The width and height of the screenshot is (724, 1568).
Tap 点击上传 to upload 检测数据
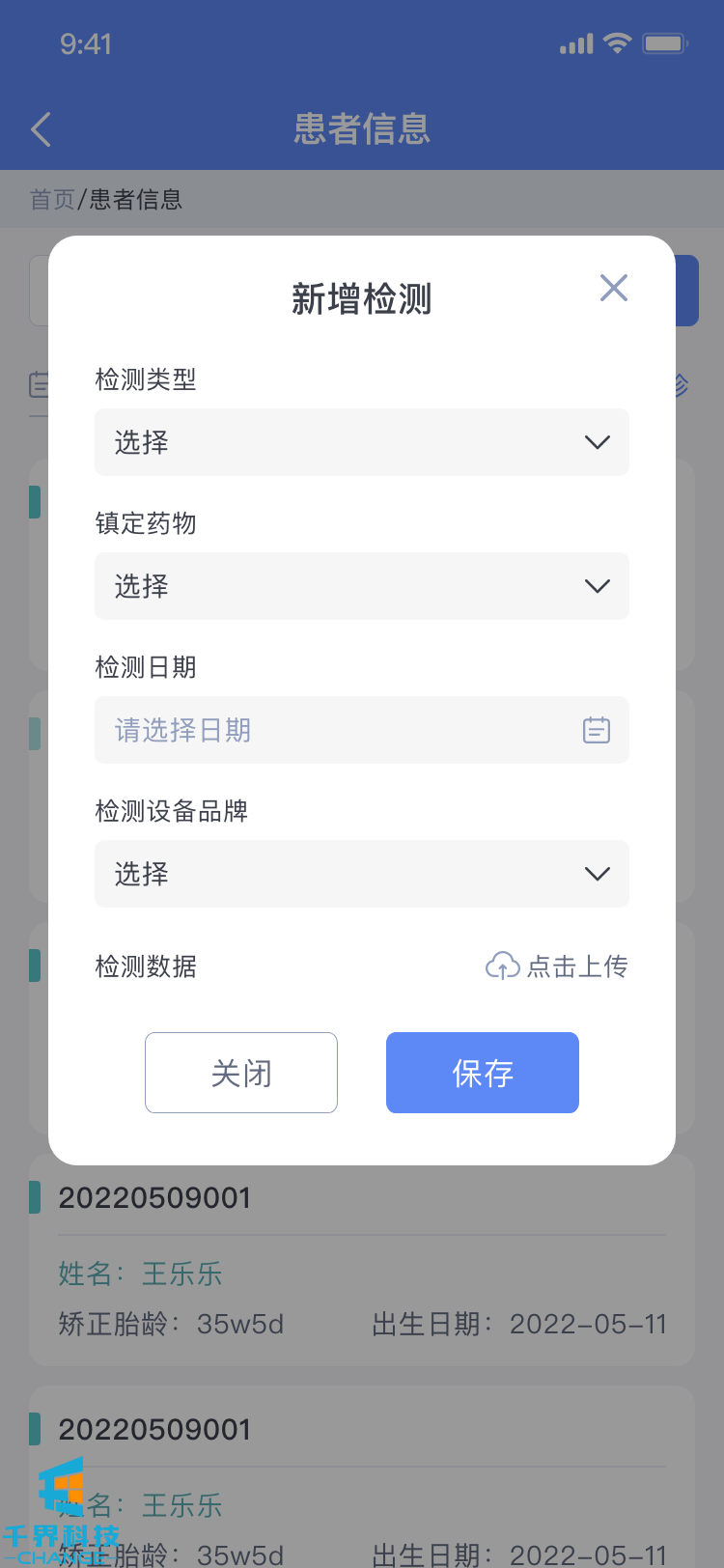(x=557, y=966)
